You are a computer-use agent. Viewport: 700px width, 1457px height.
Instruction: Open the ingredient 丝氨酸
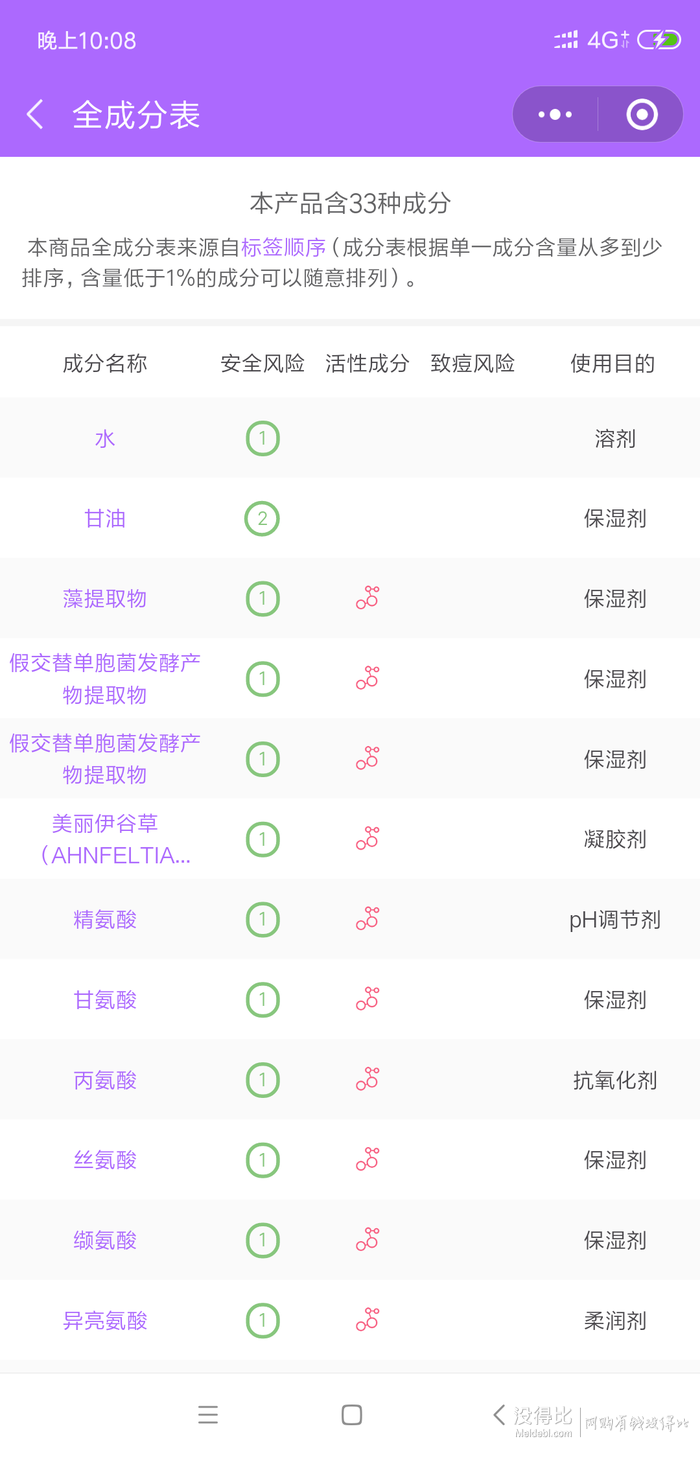pyautogui.click(x=105, y=1160)
